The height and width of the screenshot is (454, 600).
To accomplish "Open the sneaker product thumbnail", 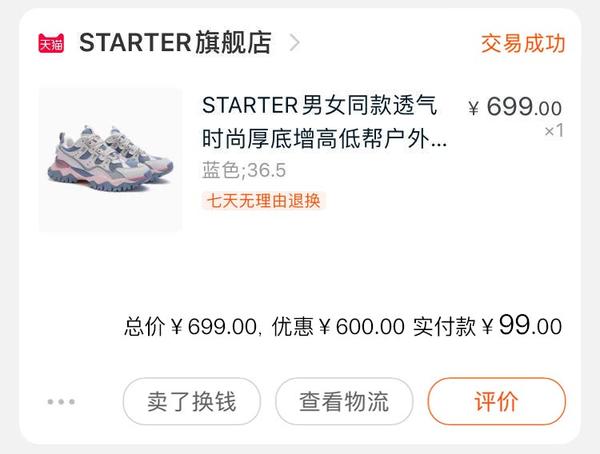I will (x=110, y=160).
